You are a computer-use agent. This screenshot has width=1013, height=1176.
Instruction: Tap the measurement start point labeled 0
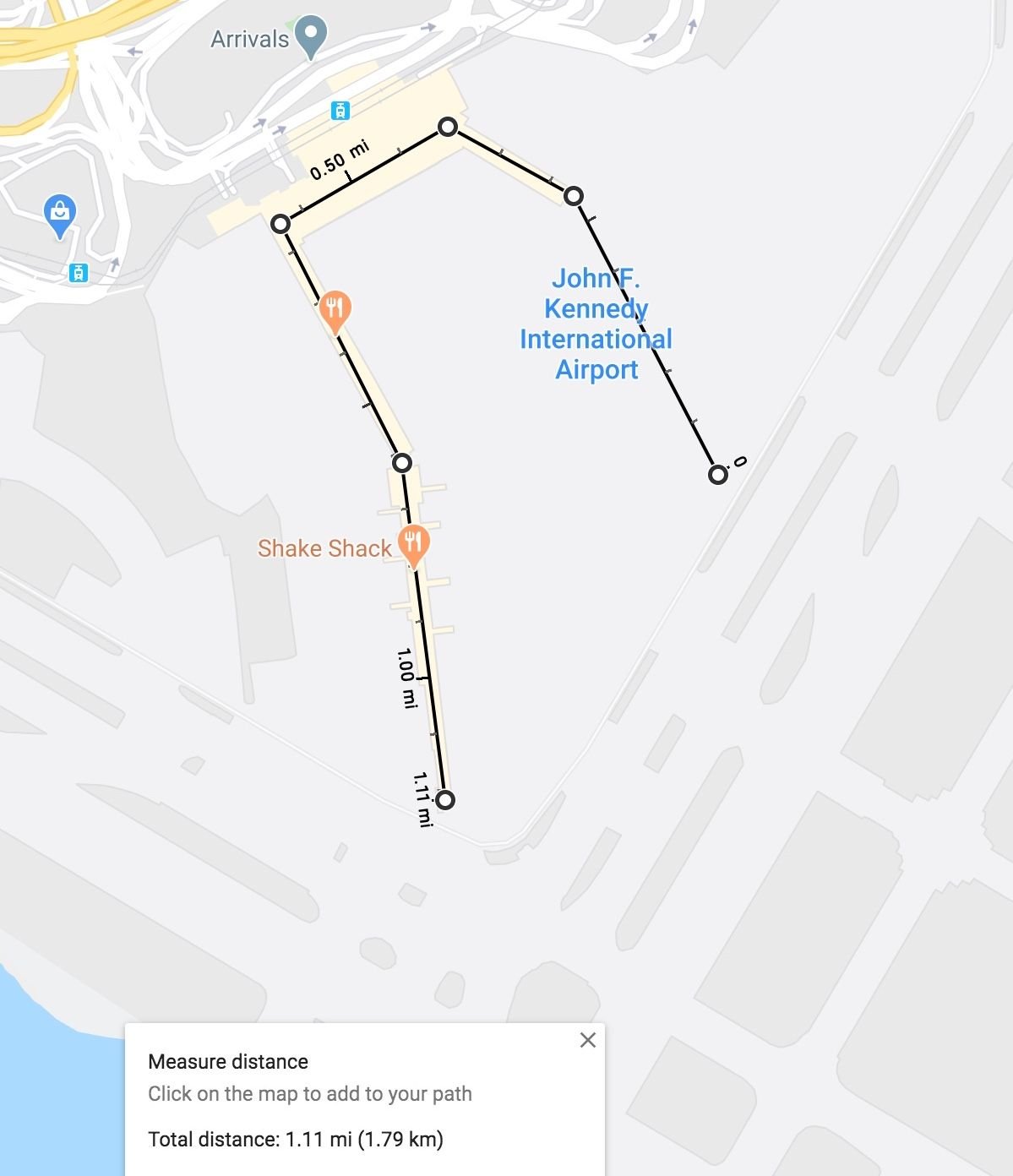click(x=718, y=474)
